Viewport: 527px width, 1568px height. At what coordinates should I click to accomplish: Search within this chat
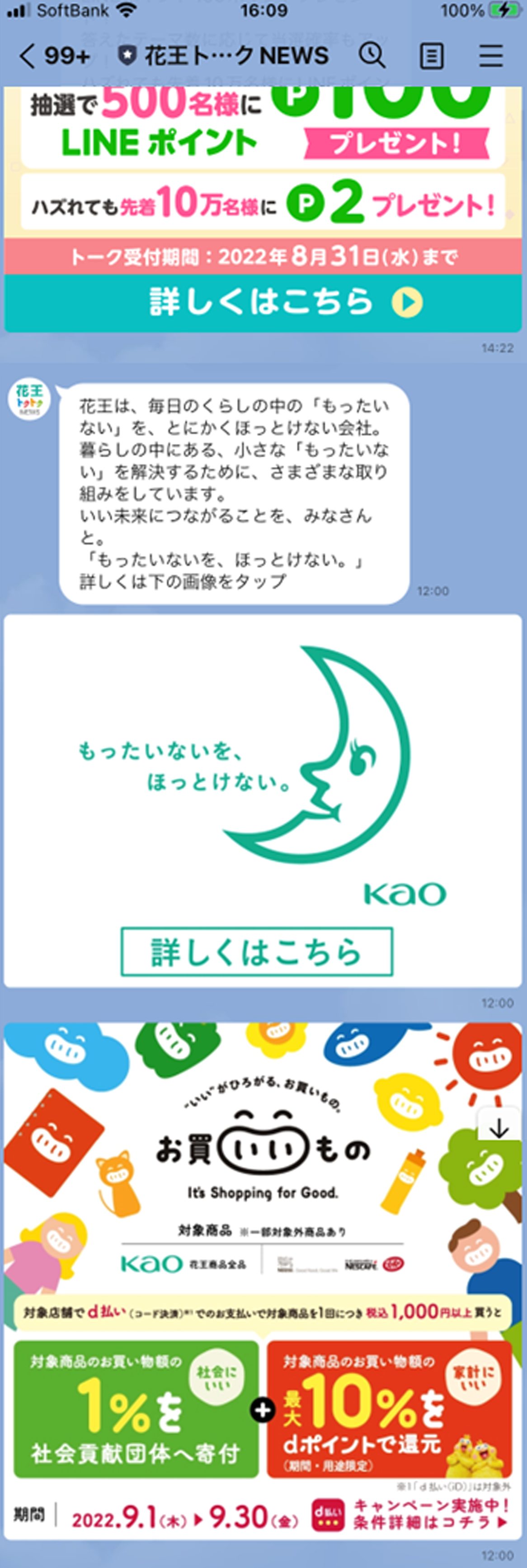click(x=372, y=56)
